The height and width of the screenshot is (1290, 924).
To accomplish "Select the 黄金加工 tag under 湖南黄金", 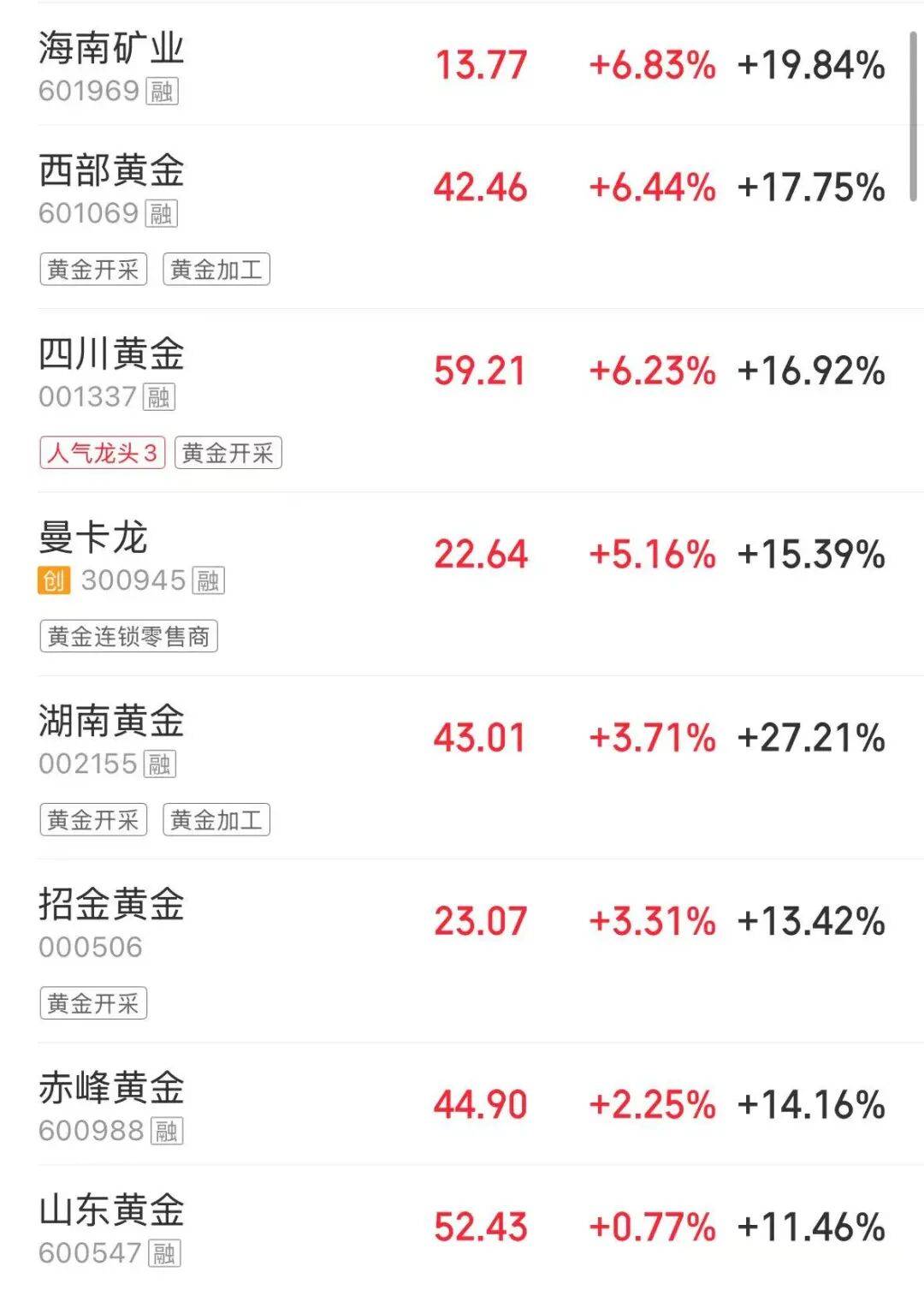I will tap(217, 820).
